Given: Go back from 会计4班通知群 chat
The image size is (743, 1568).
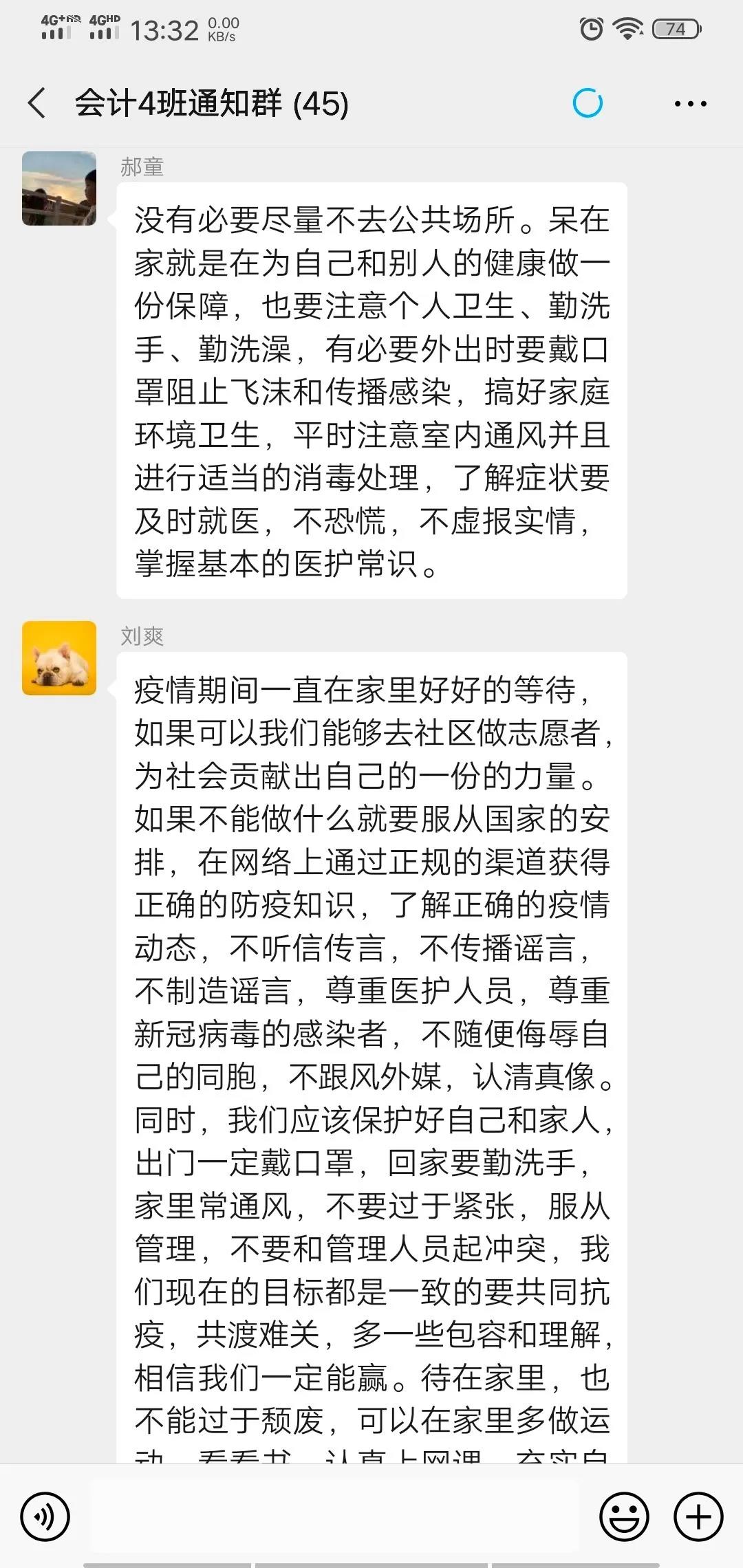Looking at the screenshot, I should point(37,104).
